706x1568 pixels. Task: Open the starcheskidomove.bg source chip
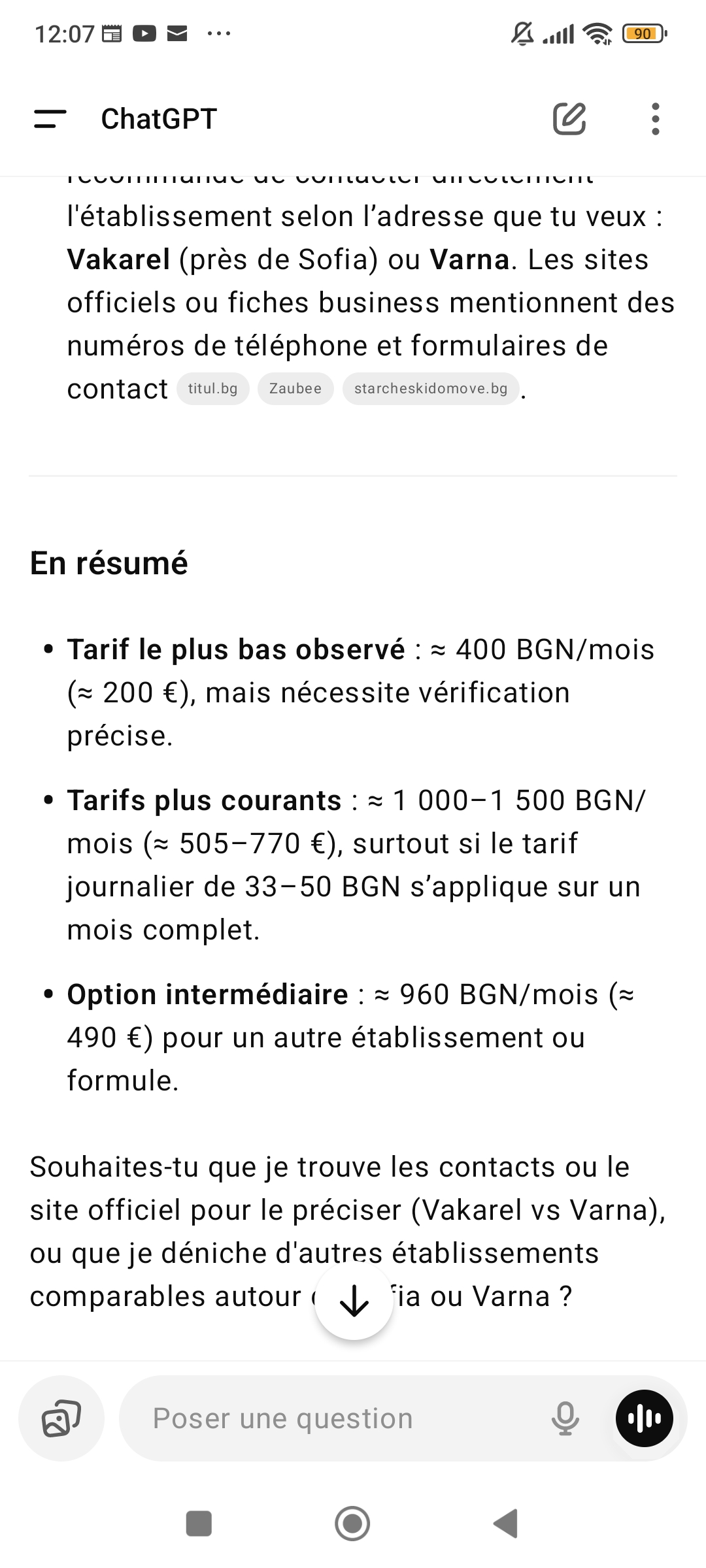(x=431, y=389)
